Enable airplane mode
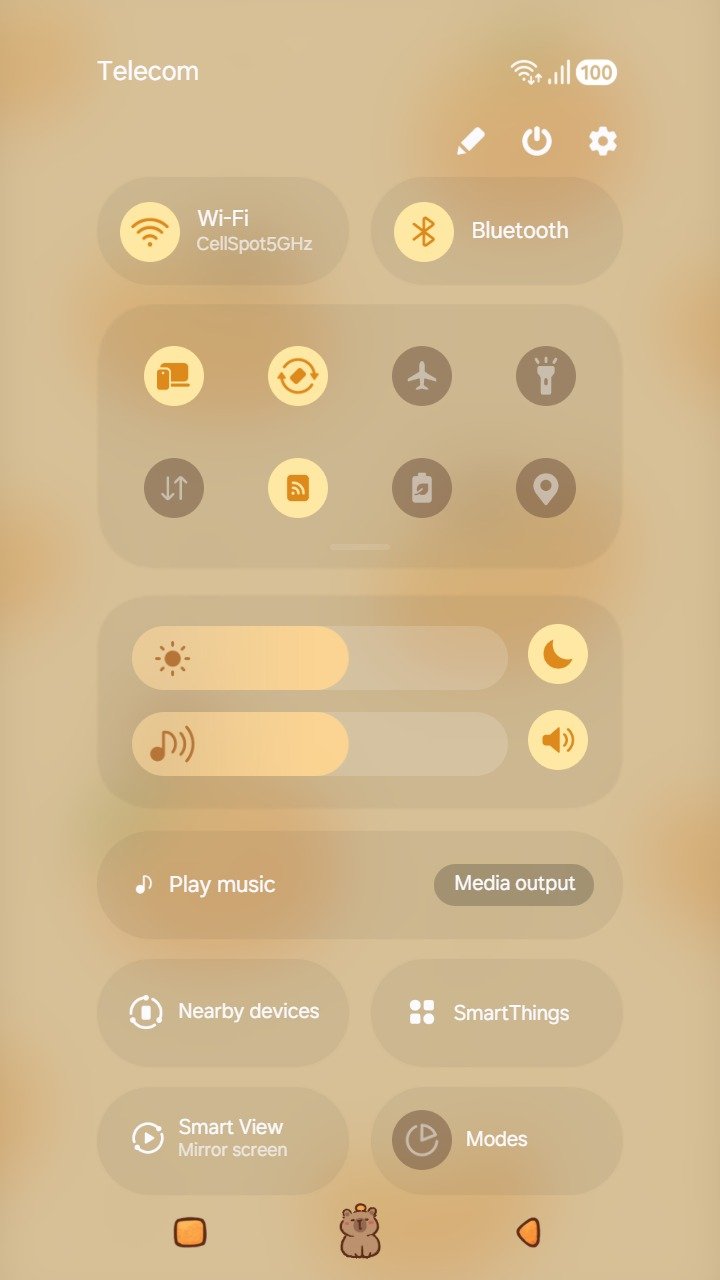 pyautogui.click(x=422, y=376)
